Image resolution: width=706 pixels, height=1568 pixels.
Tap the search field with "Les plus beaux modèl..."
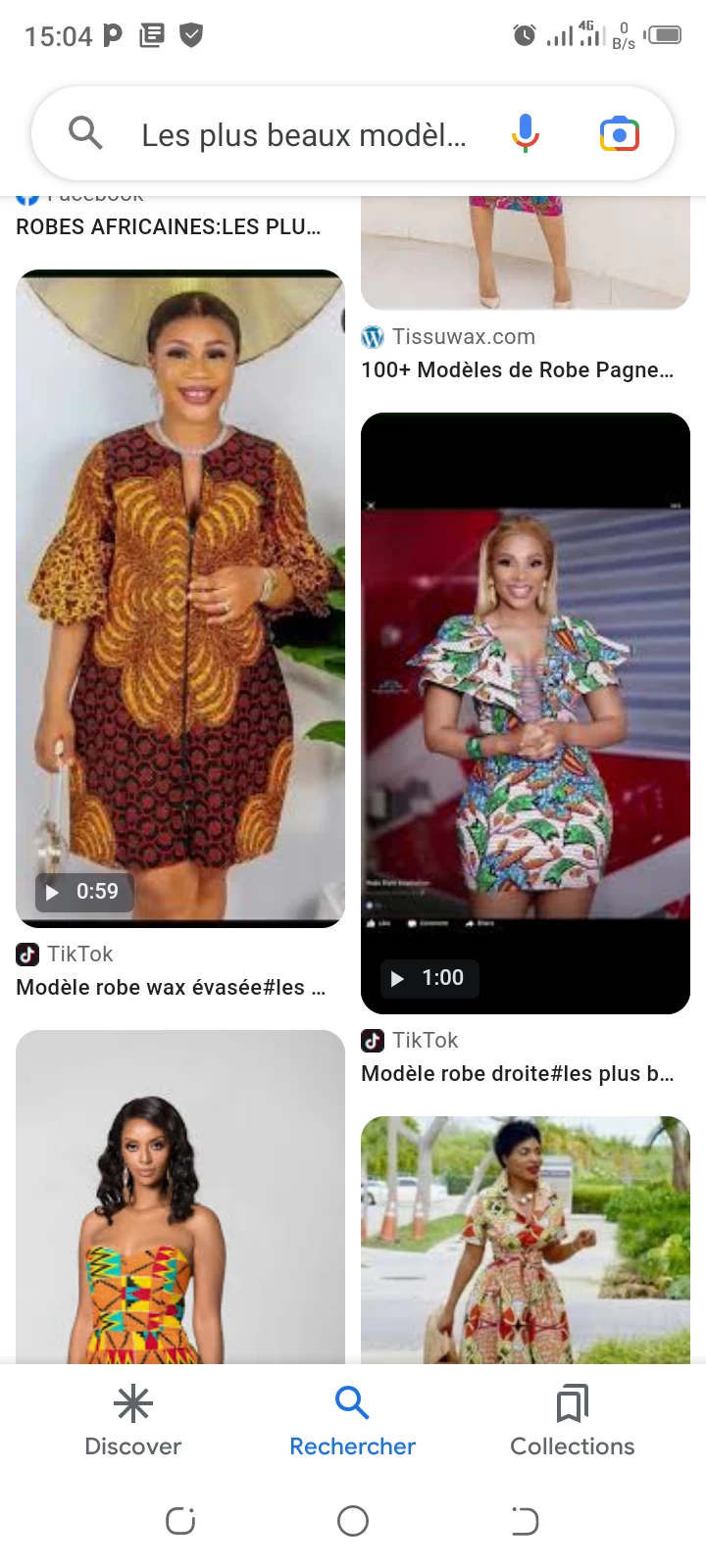coord(303,135)
